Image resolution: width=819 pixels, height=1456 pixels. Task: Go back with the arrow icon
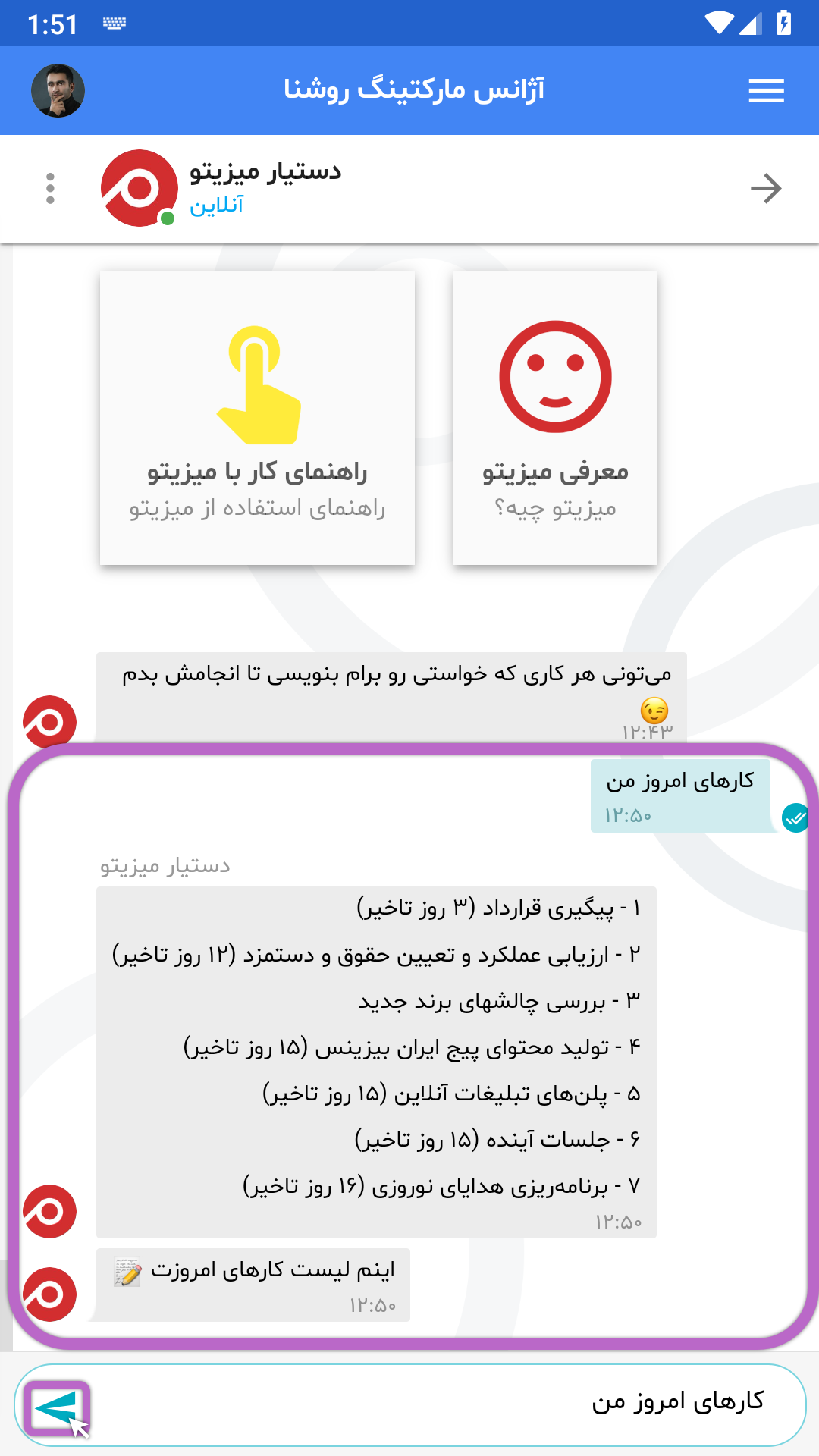766,188
